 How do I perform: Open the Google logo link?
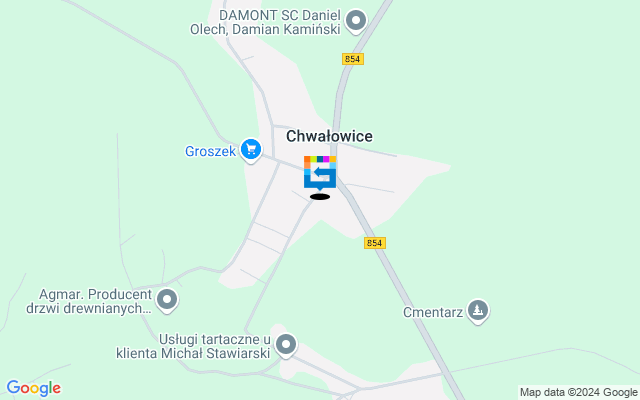click(x=33, y=388)
